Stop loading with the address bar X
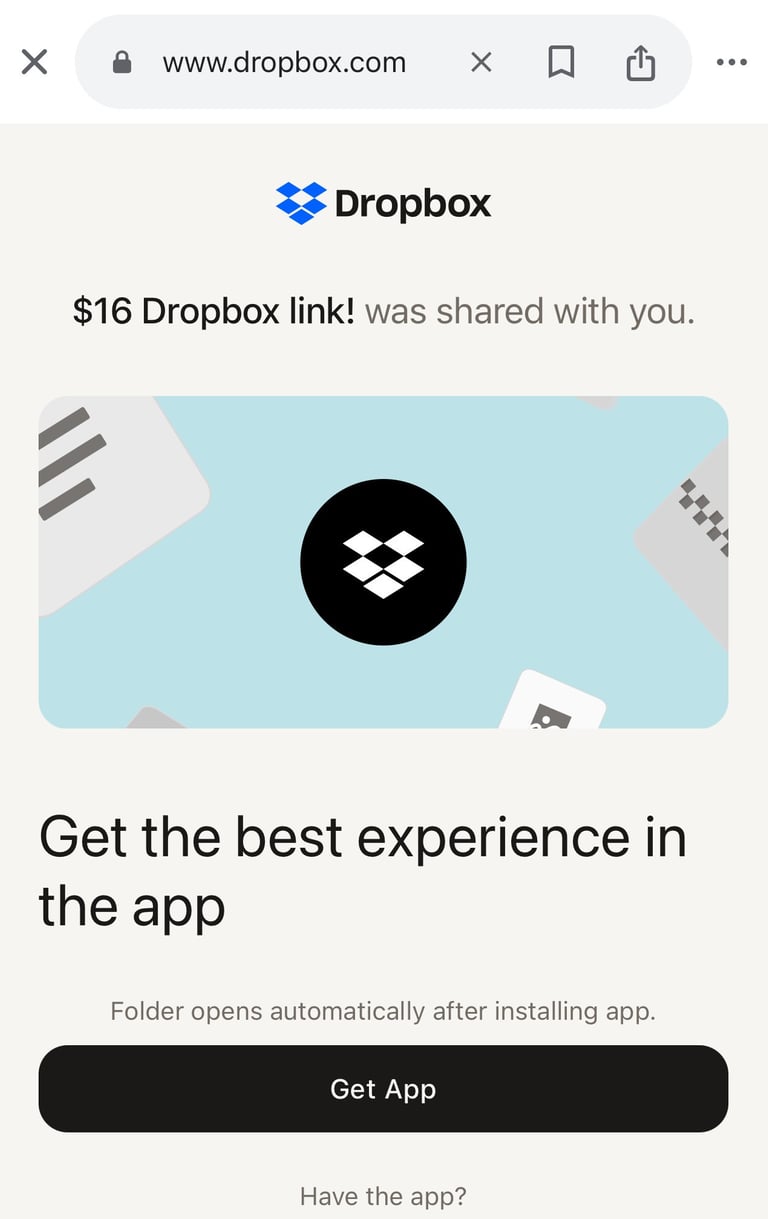Screen dimensions: 768x1219 point(481,62)
